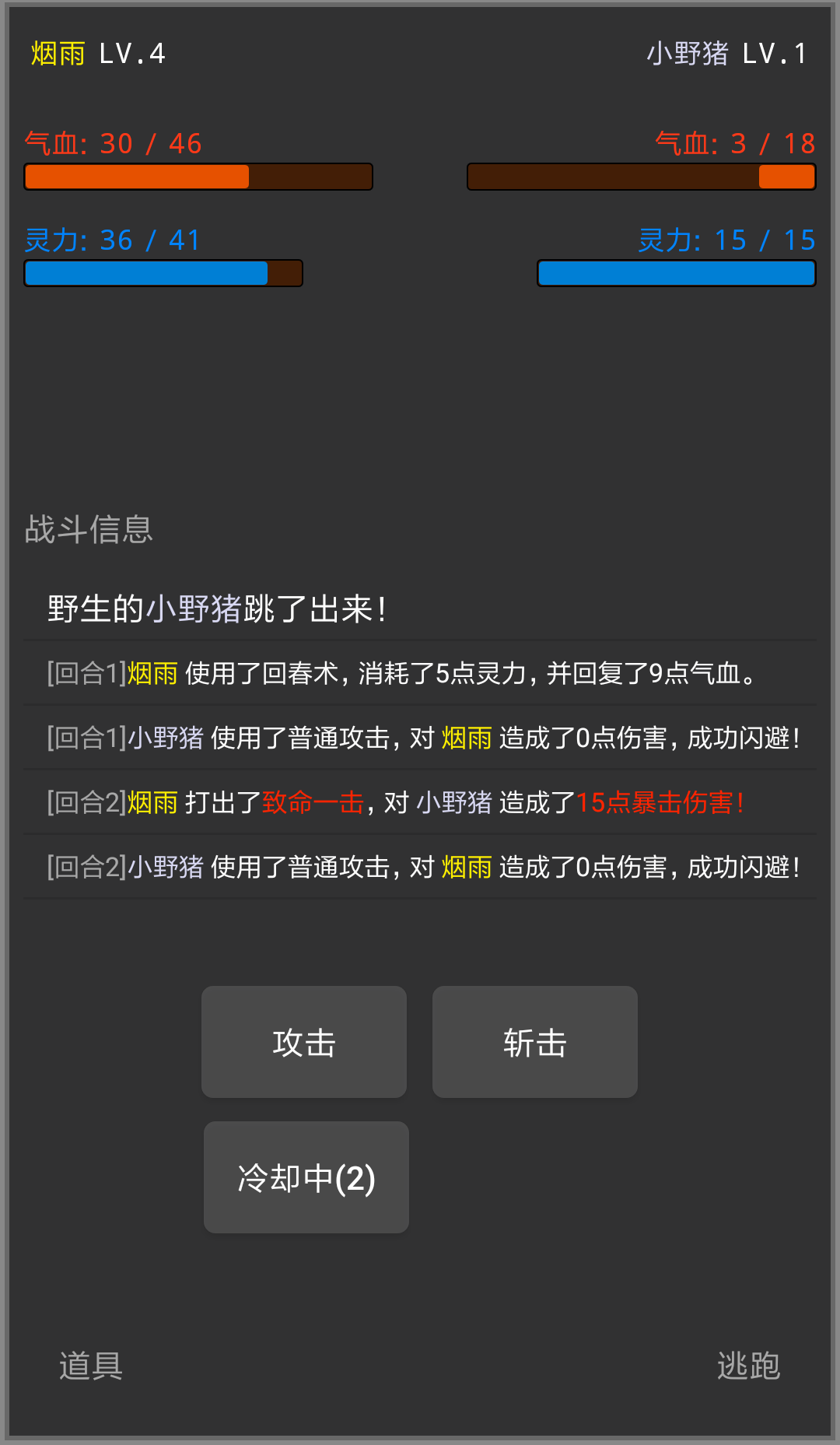840x1445 pixels.
Task: Click the player's 灵力 mana bar
Action: tap(163, 273)
